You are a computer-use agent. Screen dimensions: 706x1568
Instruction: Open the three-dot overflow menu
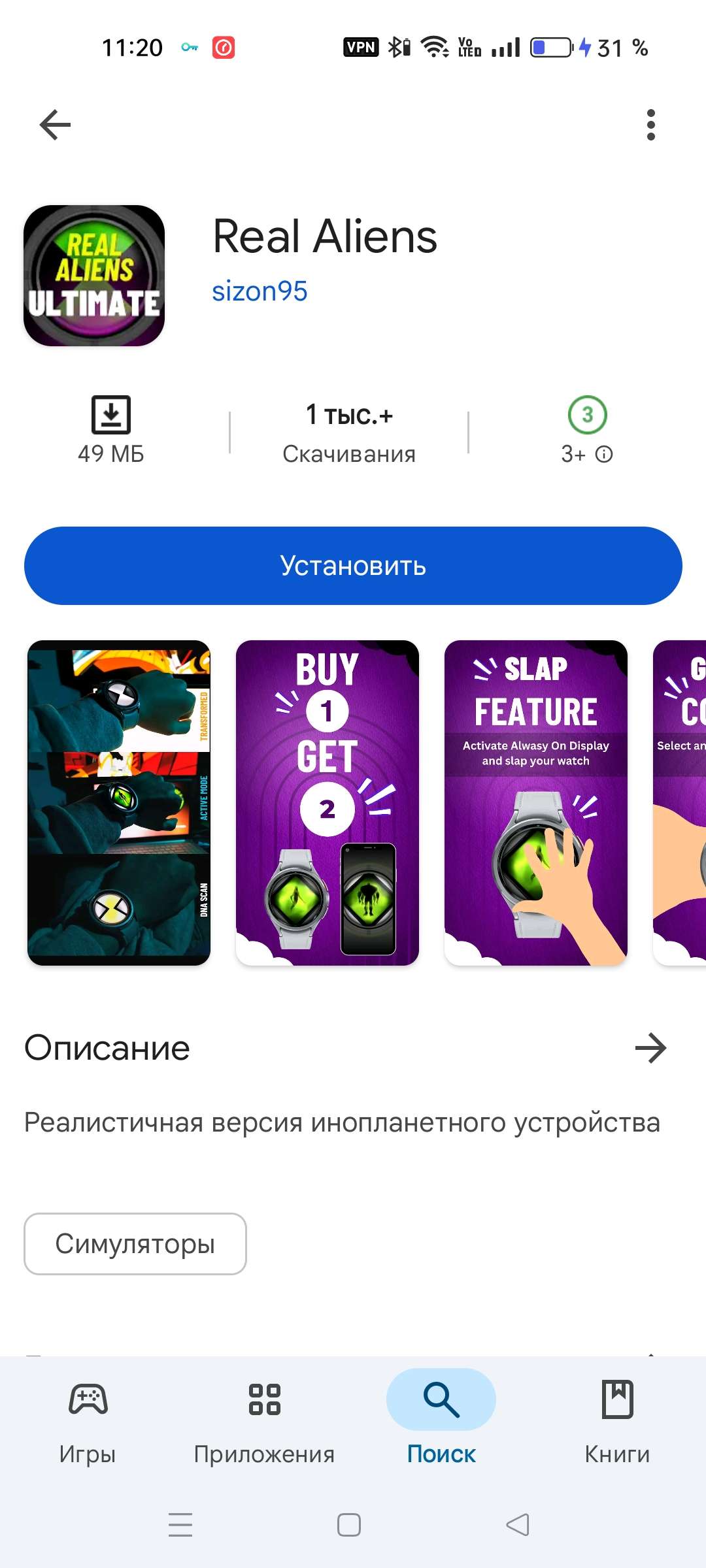click(x=650, y=125)
